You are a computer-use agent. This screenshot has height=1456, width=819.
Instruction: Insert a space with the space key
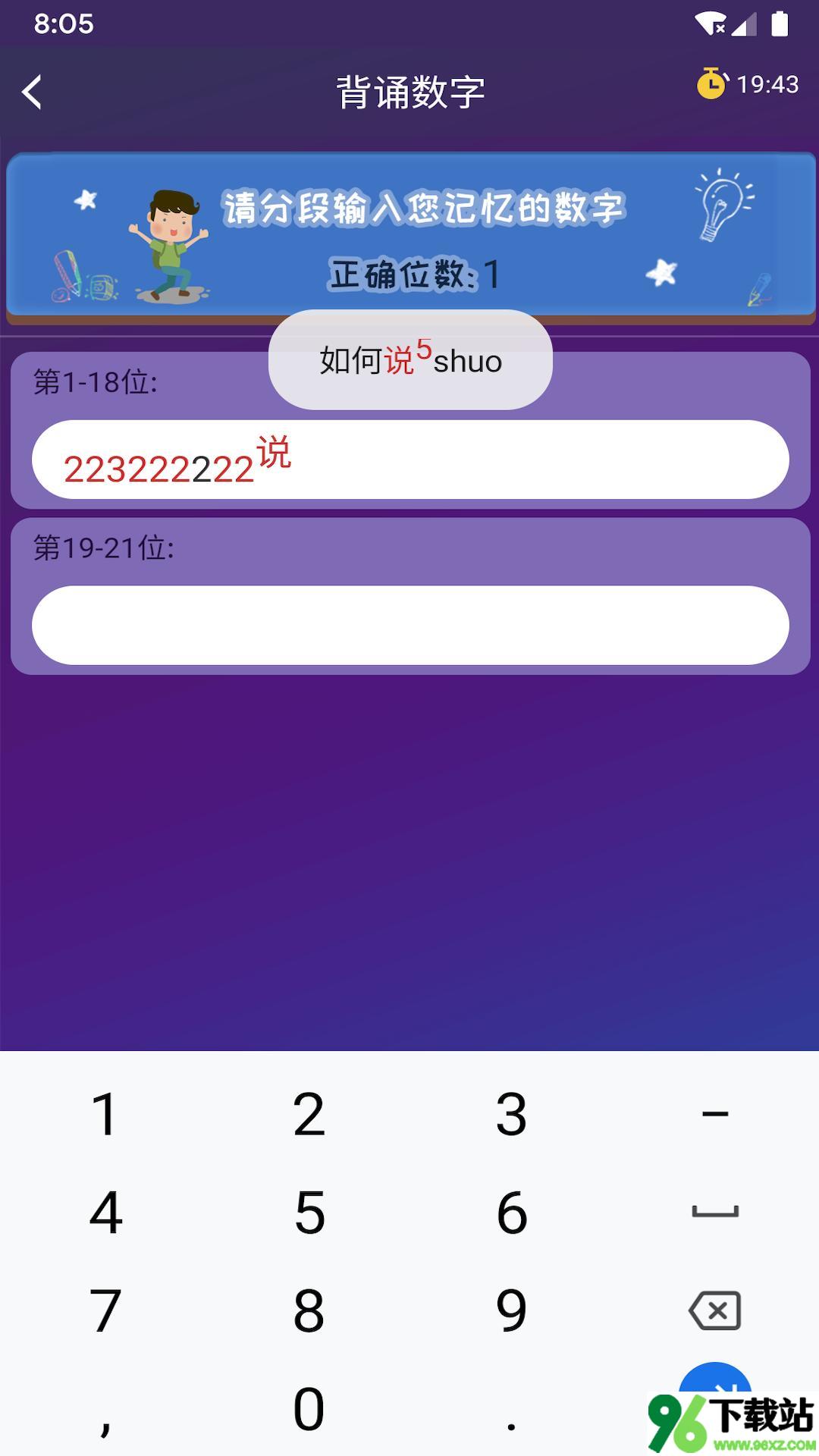pos(714,1212)
